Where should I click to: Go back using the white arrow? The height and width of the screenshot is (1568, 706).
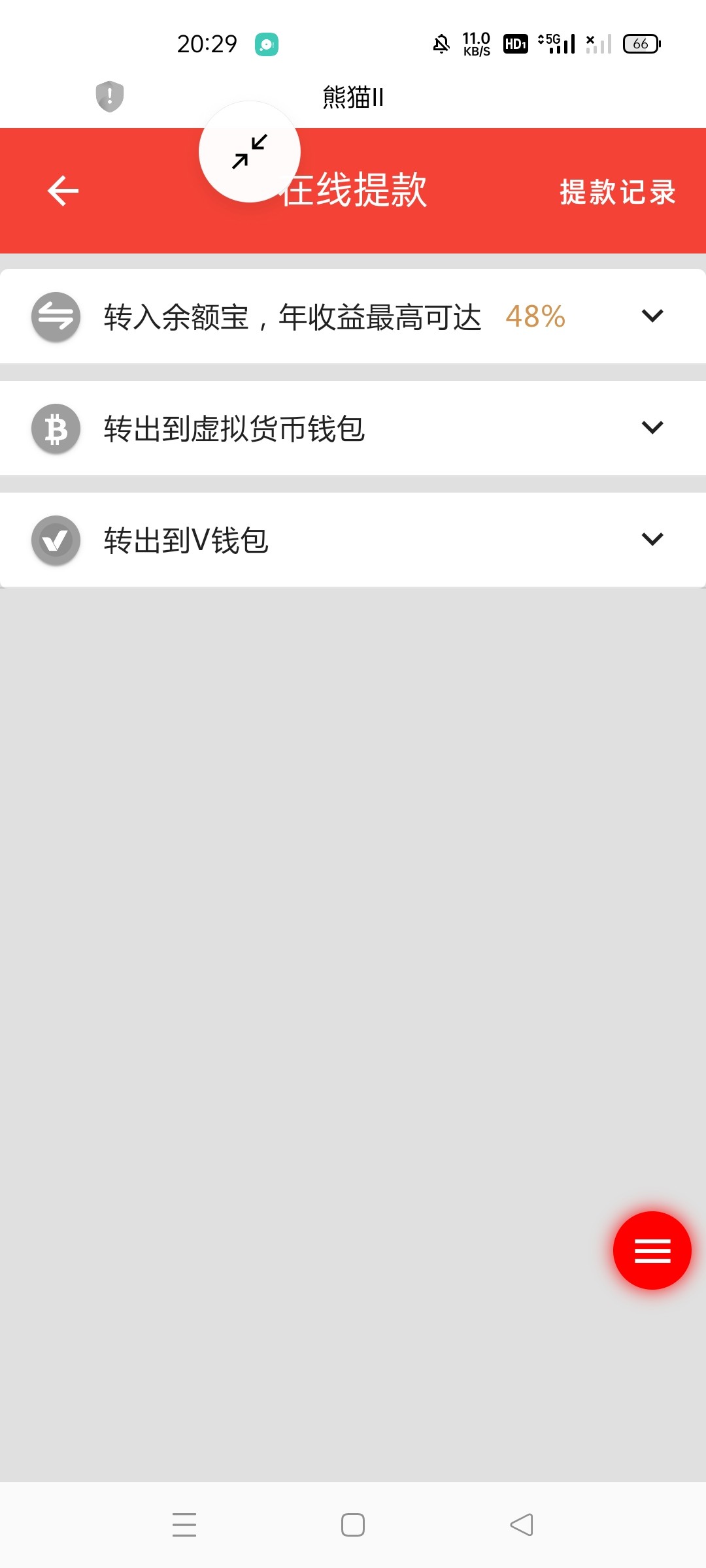(63, 191)
